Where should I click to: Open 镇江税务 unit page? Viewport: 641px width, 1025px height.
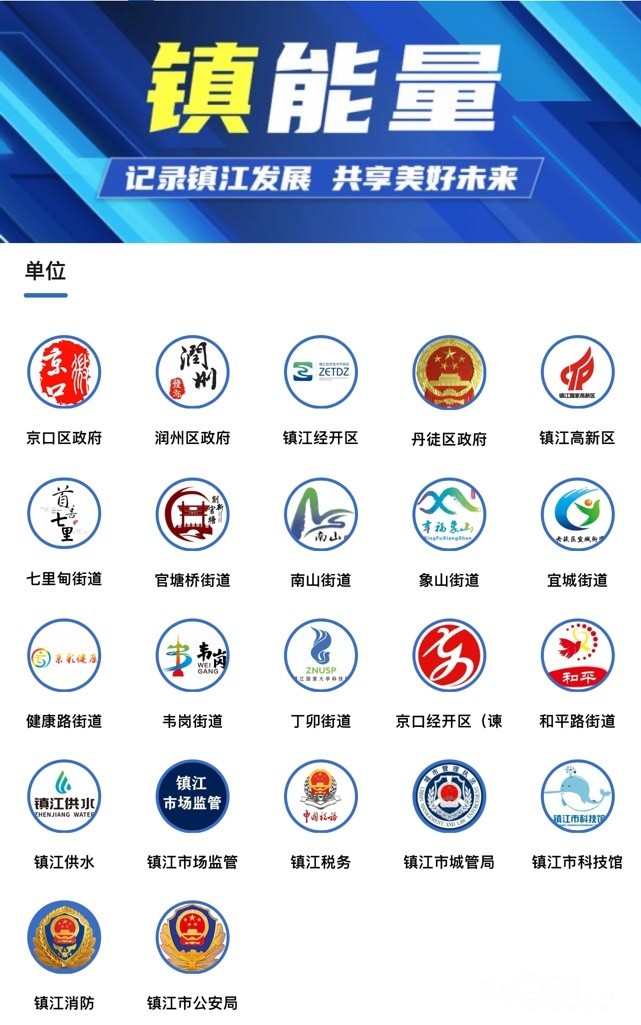tap(320, 797)
